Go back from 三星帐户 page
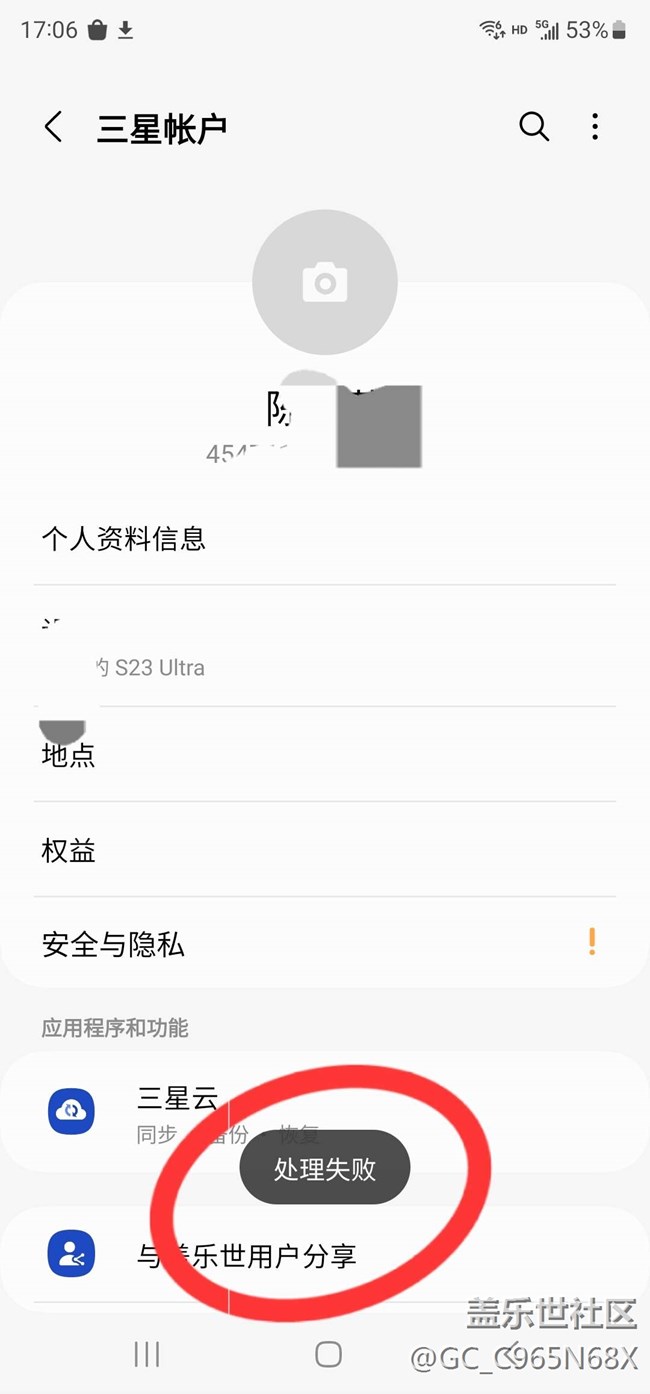Screen dimensions: 650x1394 [54, 127]
